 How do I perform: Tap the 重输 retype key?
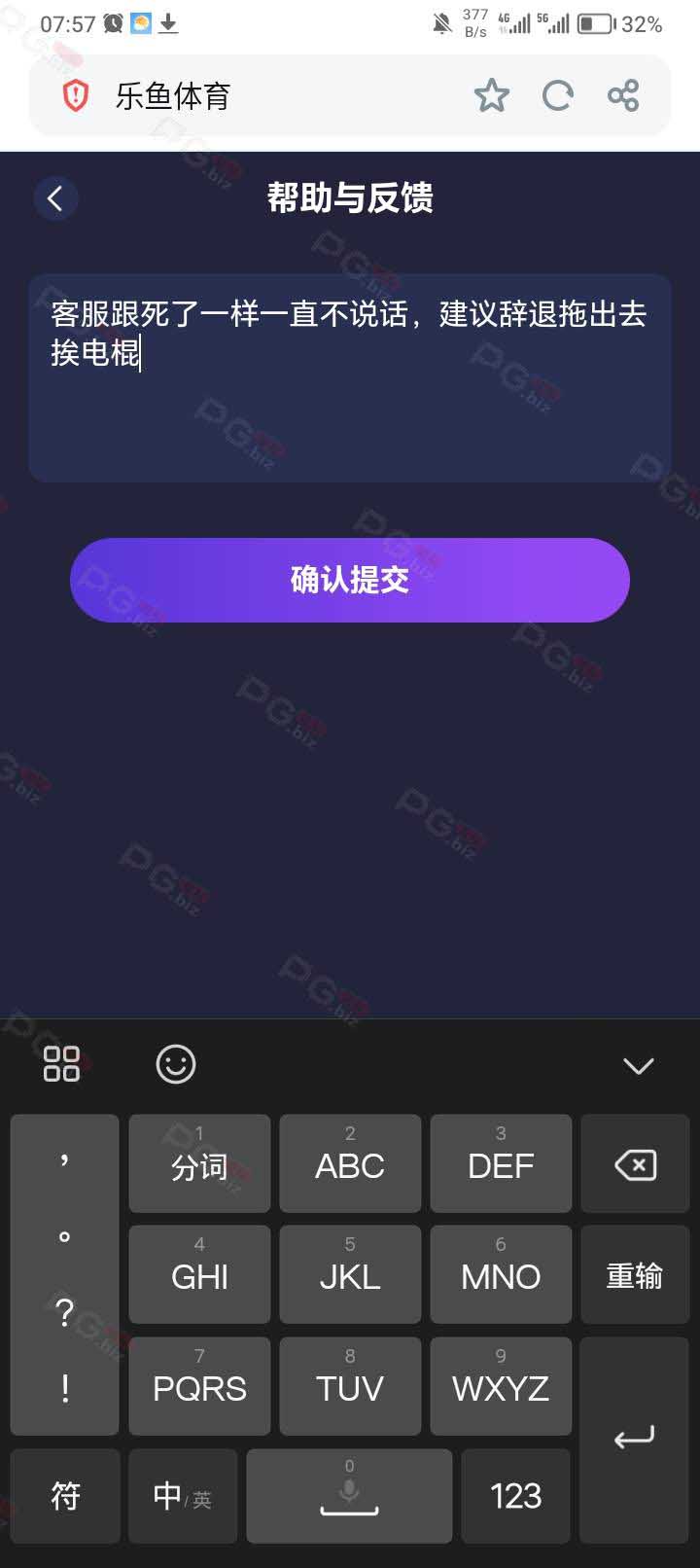click(635, 1275)
